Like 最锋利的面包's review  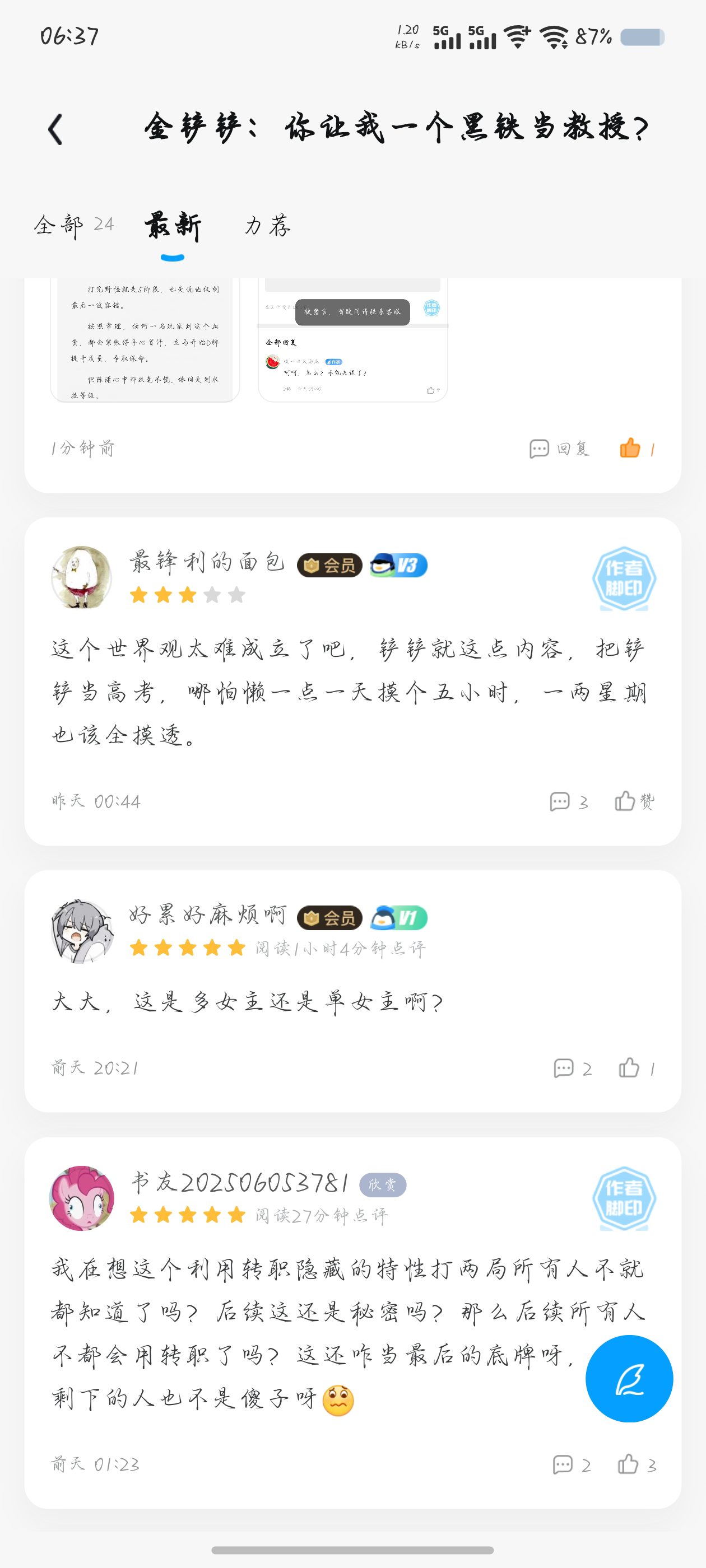point(634,801)
